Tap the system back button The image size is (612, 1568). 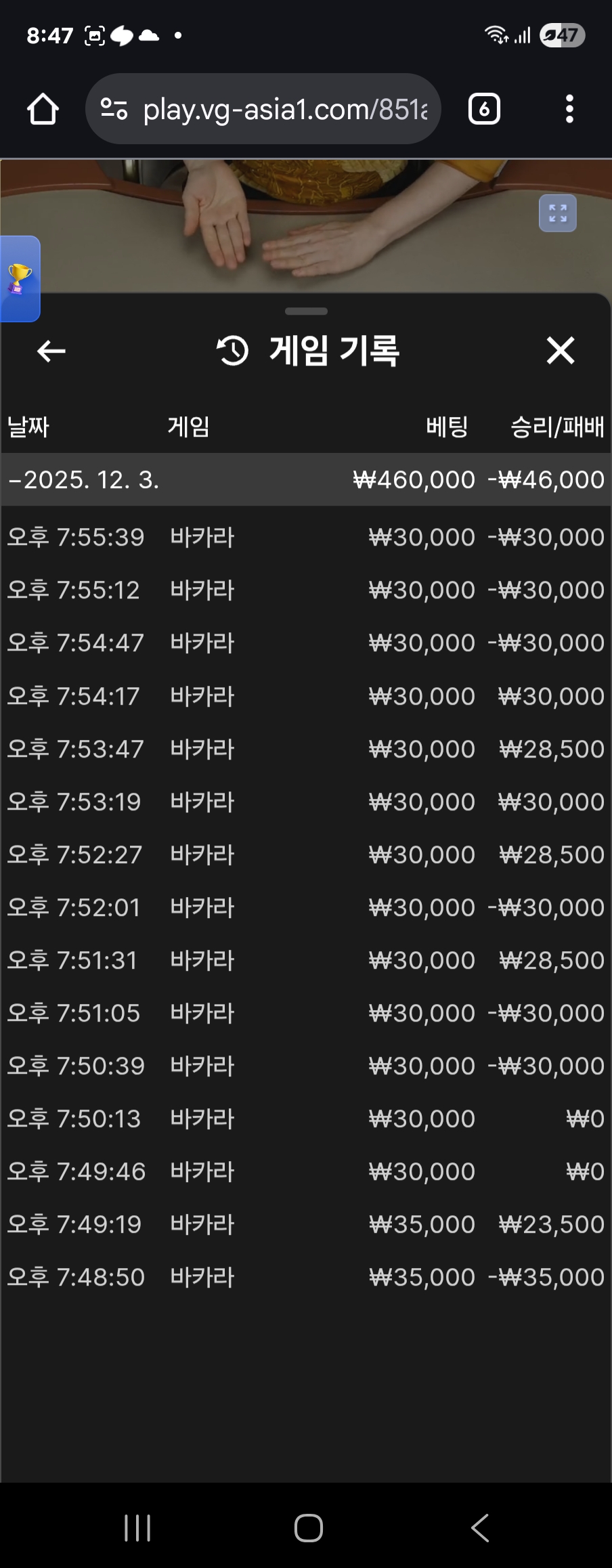(479, 1528)
